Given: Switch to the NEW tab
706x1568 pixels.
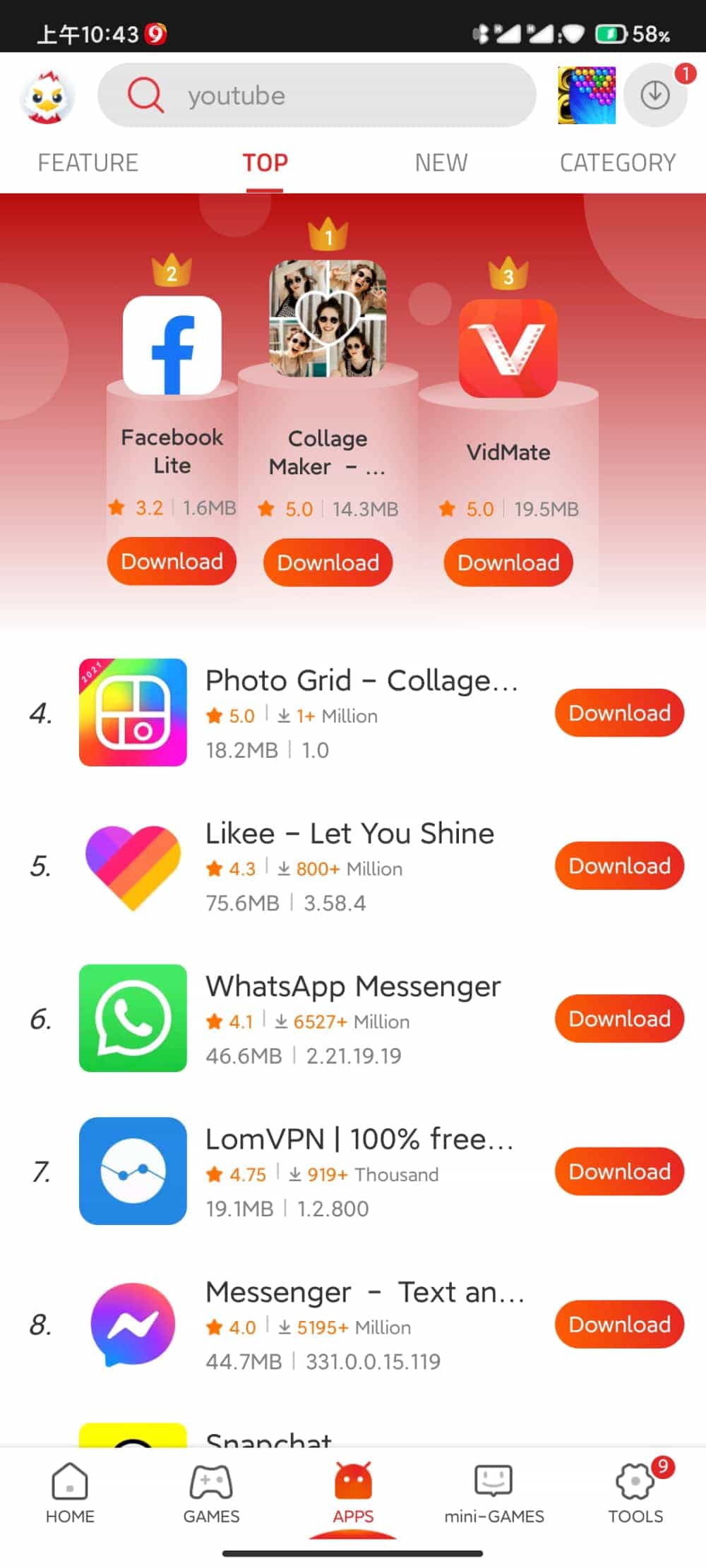Looking at the screenshot, I should [441, 163].
